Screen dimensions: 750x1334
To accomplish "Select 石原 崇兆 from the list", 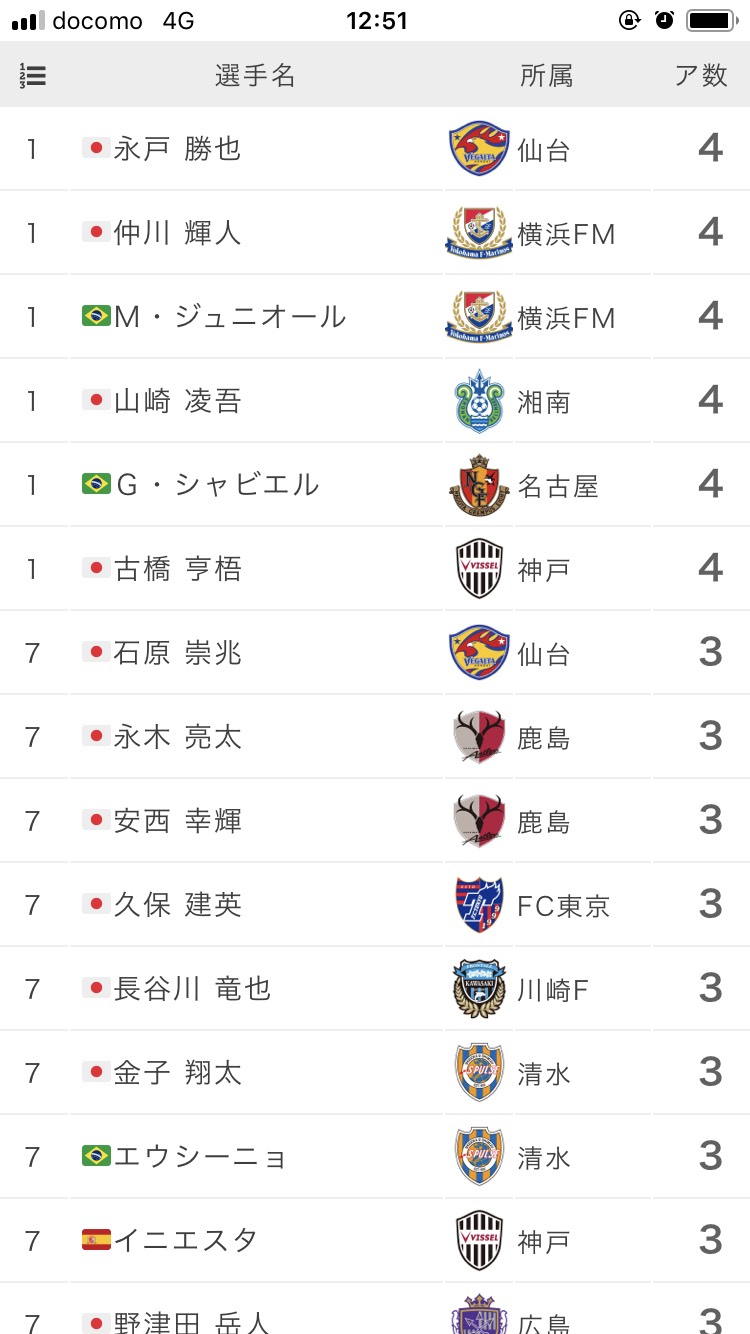I will [177, 653].
